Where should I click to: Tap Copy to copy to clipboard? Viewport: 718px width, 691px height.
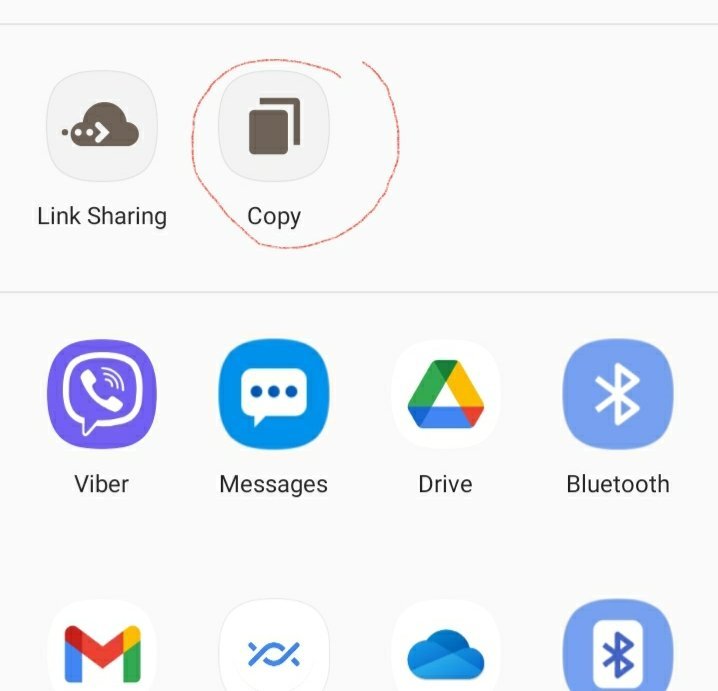pos(274,127)
